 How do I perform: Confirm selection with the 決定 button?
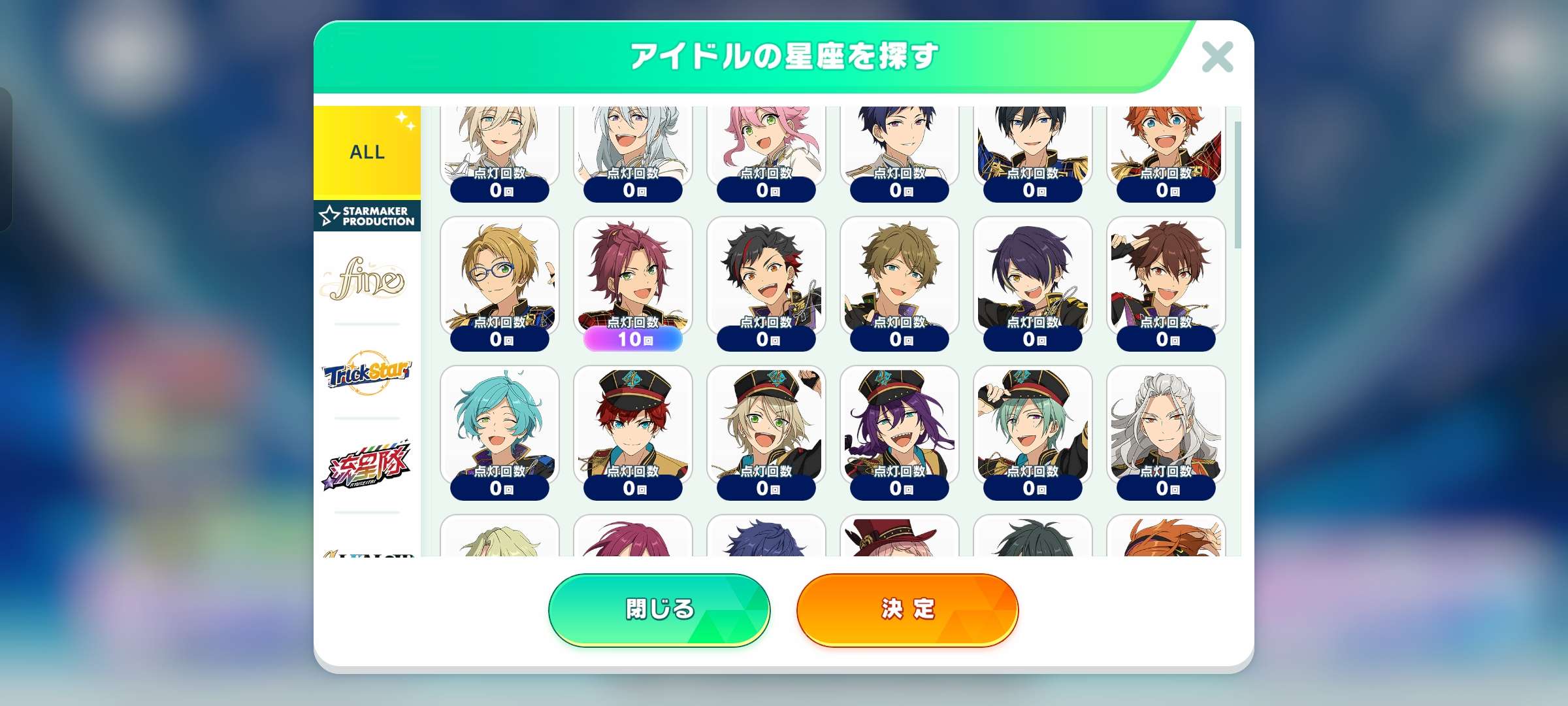pyautogui.click(x=907, y=609)
